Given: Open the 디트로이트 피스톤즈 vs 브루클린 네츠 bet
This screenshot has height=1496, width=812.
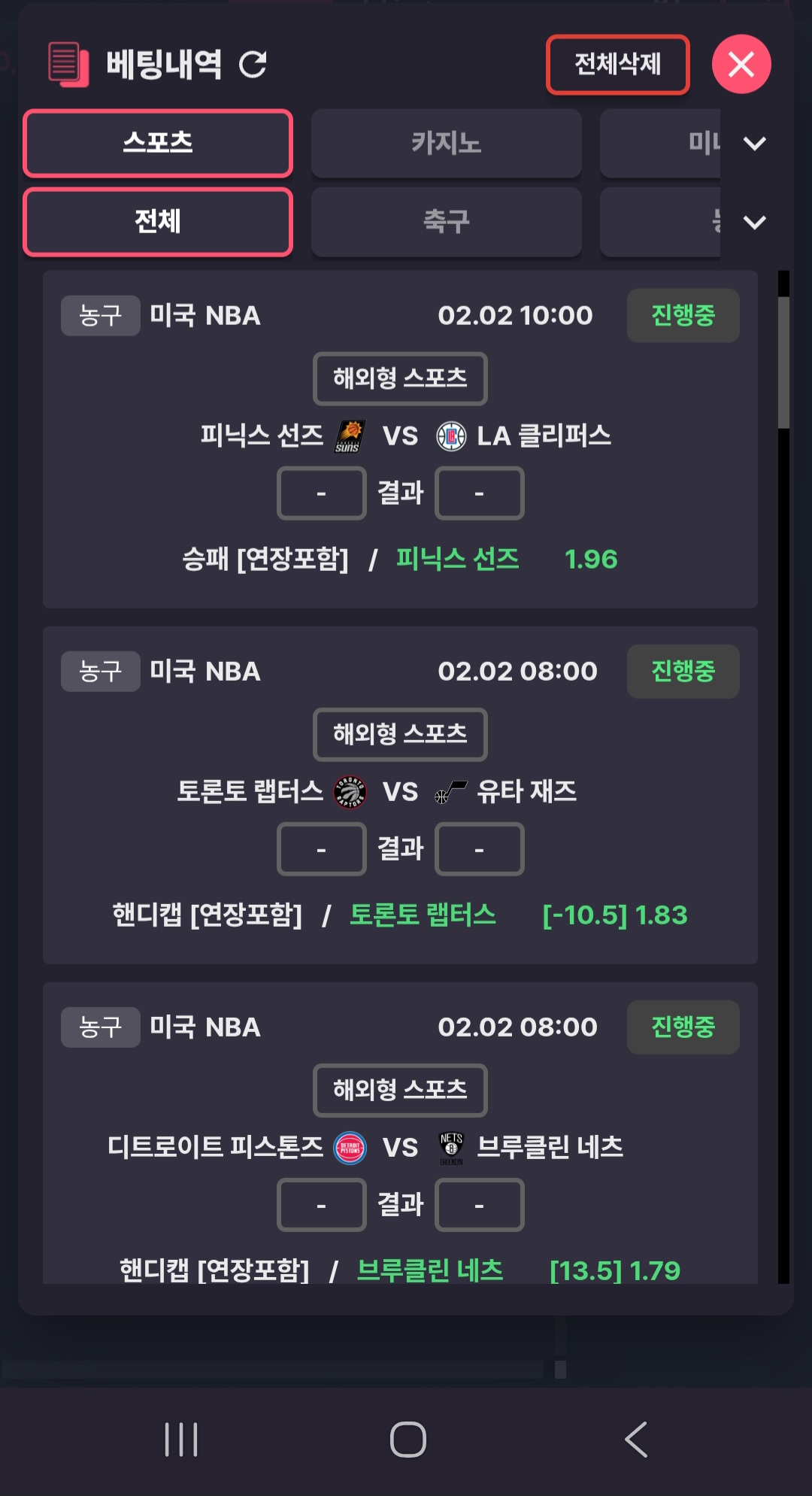Looking at the screenshot, I should coord(400,1147).
